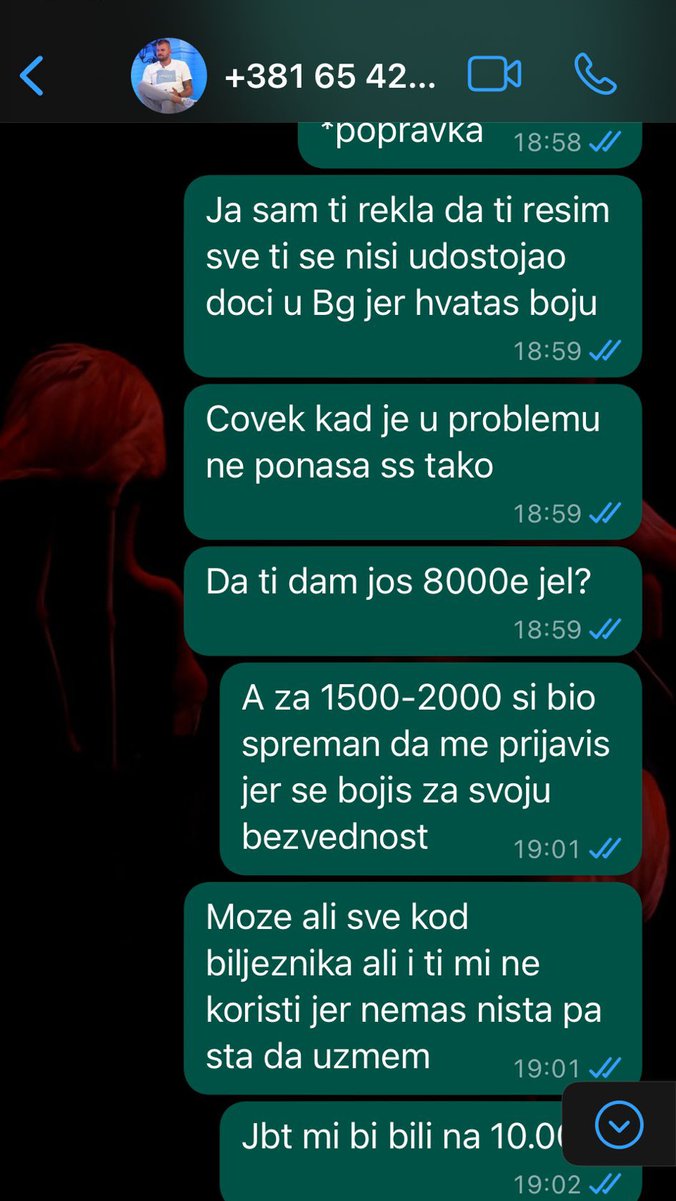Start a video call
The height and width of the screenshot is (1201, 676).
point(495,75)
